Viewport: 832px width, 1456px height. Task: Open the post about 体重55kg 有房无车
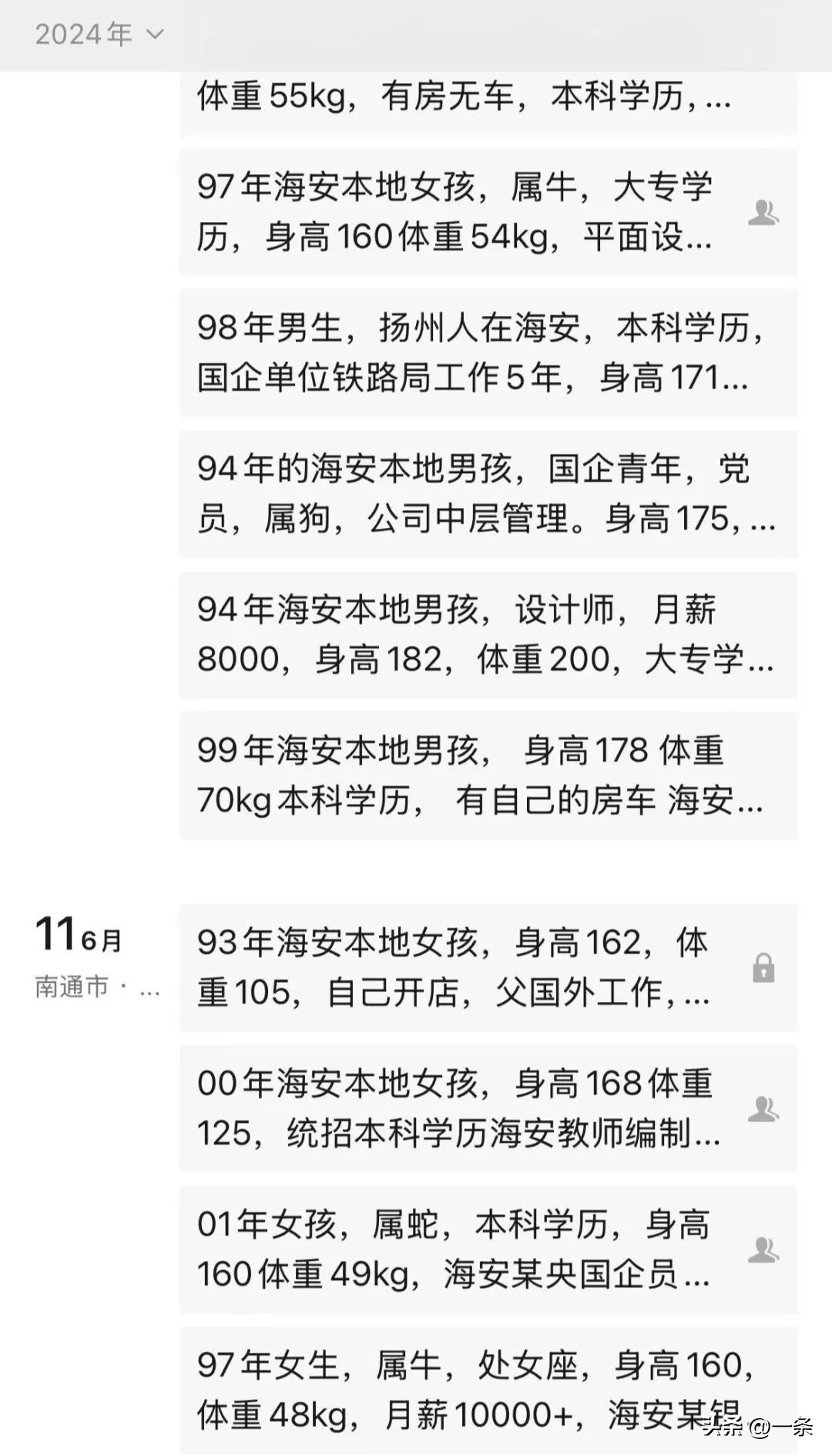[488, 103]
